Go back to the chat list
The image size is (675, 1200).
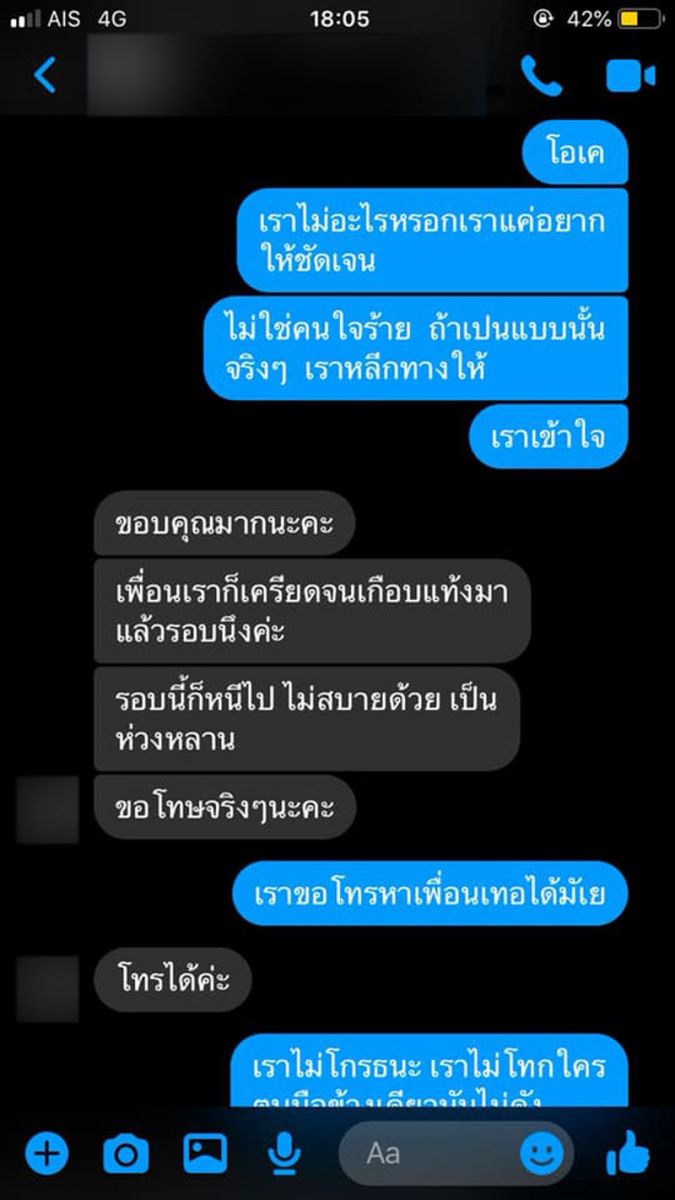point(45,75)
